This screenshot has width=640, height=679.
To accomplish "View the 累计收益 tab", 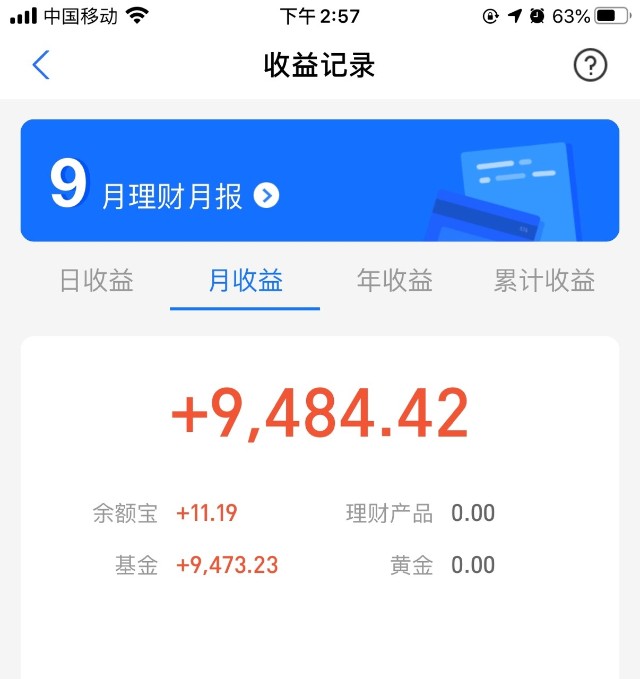I will click(544, 280).
